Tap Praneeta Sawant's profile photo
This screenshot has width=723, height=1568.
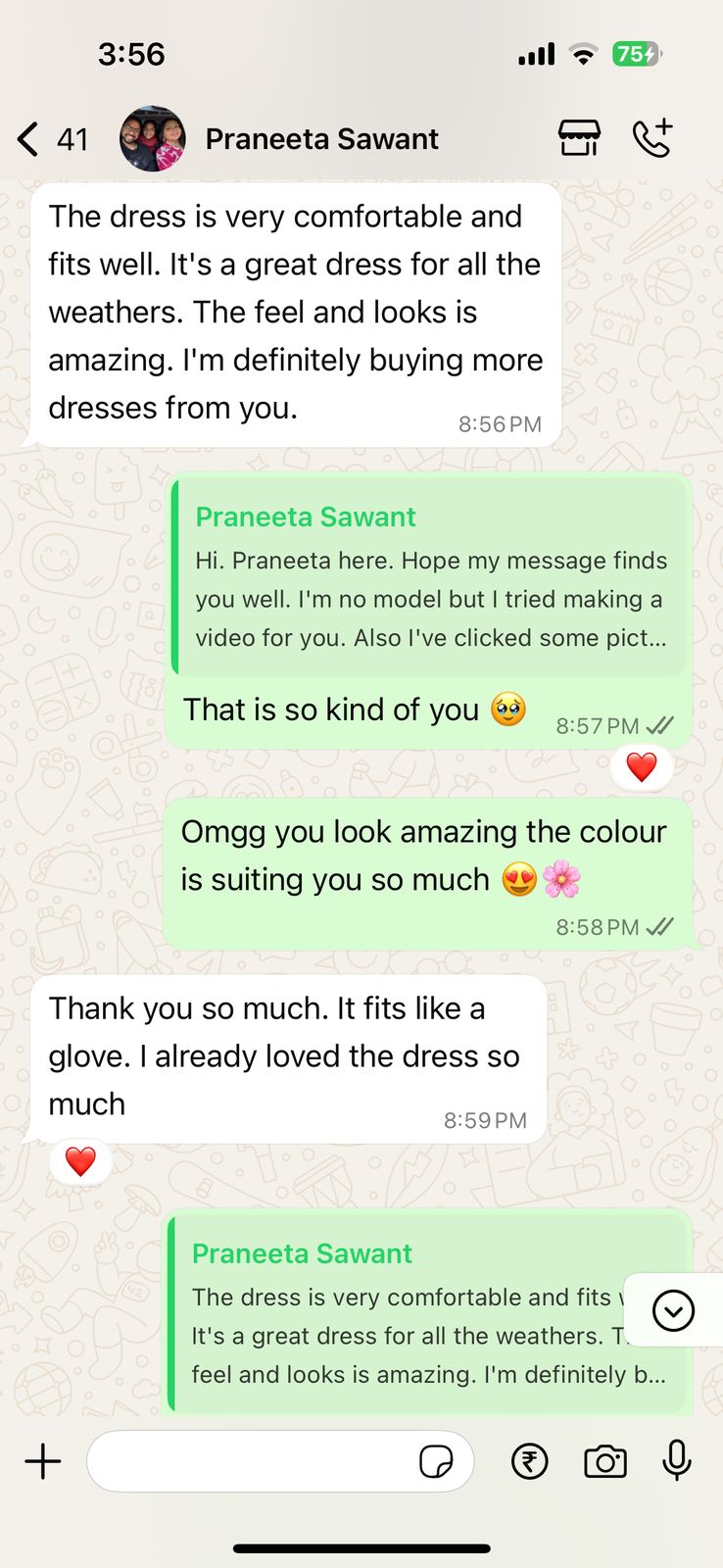[x=153, y=139]
